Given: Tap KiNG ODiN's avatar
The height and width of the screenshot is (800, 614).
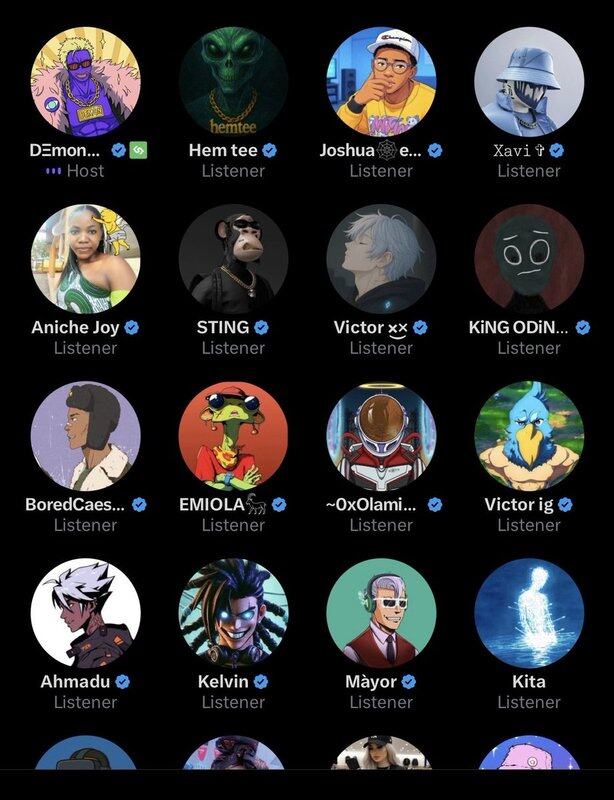Looking at the screenshot, I should [529, 258].
